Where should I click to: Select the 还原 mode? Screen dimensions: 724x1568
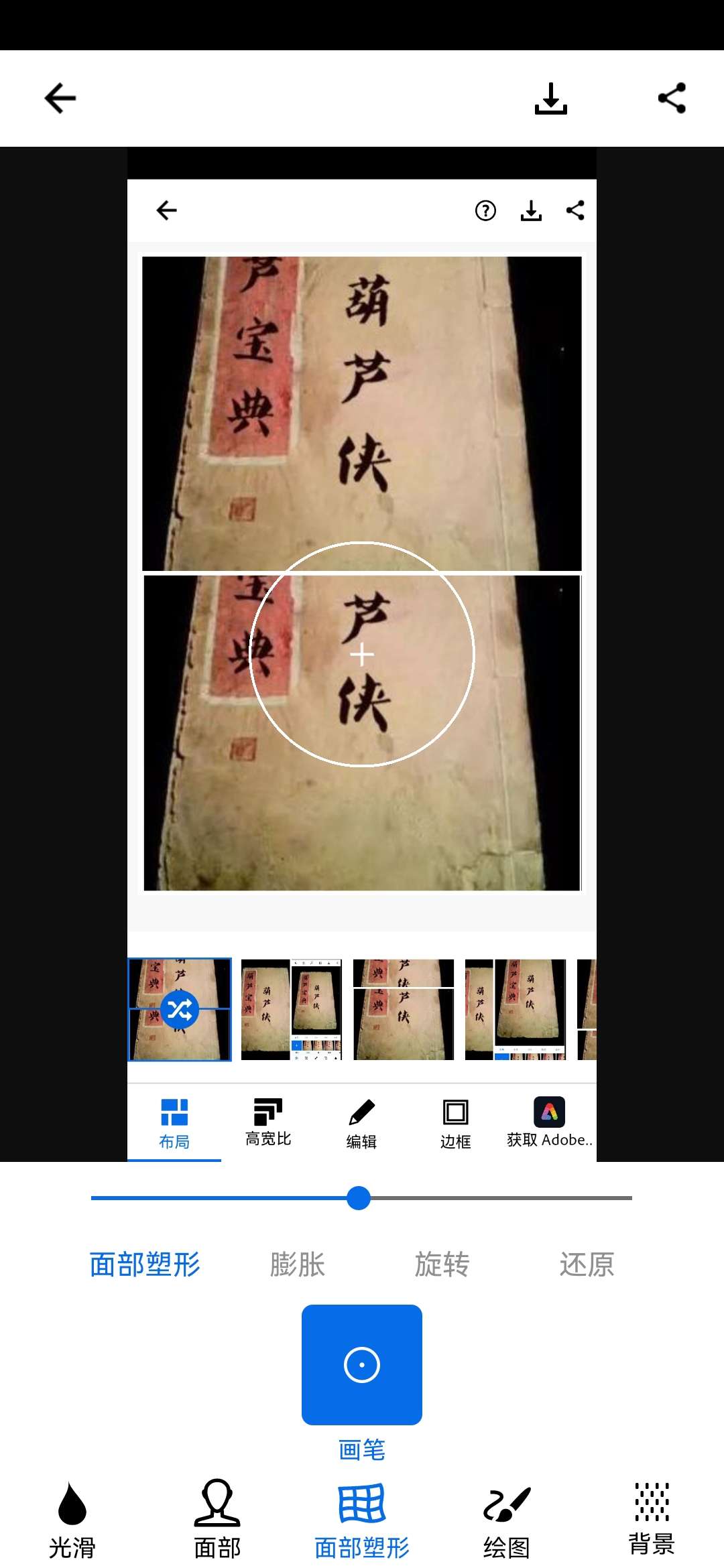tap(587, 1264)
